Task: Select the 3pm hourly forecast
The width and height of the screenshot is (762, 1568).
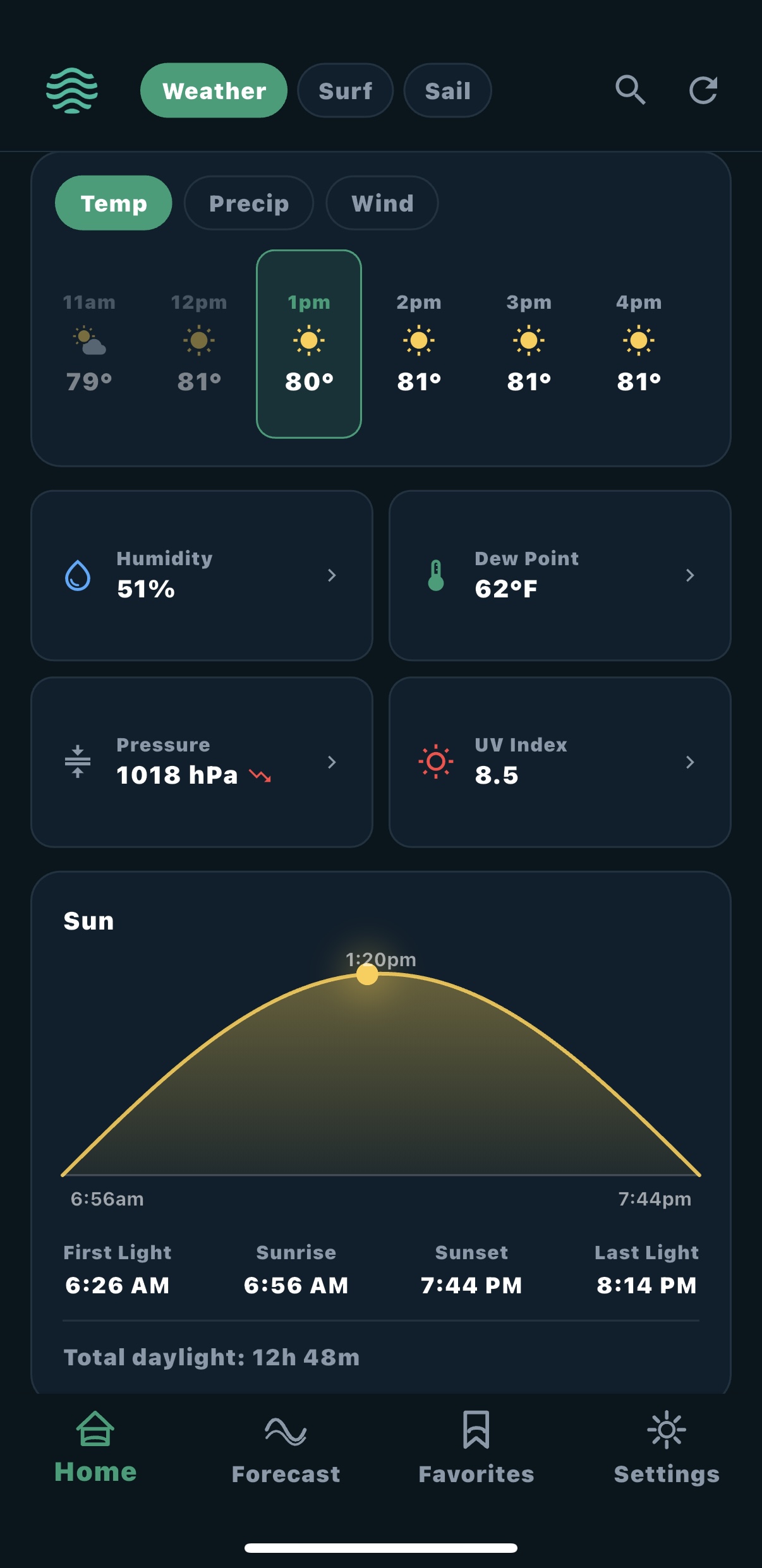Action: click(x=529, y=344)
